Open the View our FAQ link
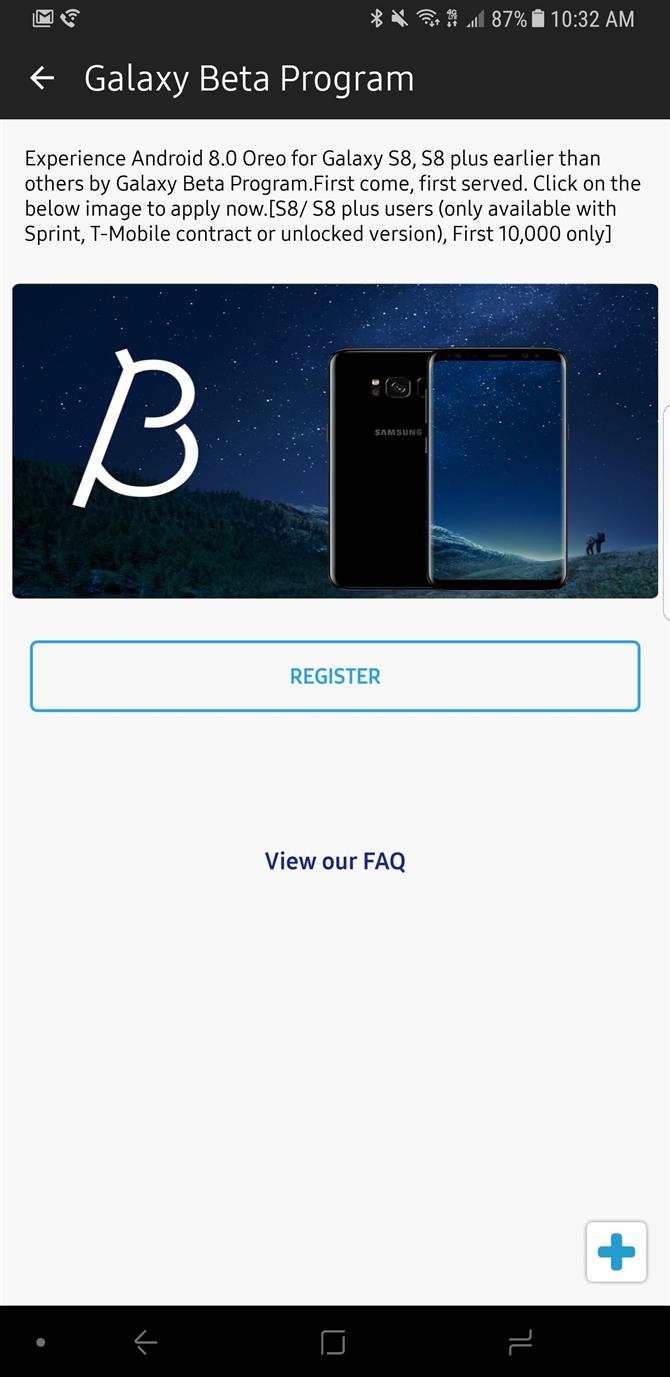The image size is (670, 1377). (x=335, y=861)
